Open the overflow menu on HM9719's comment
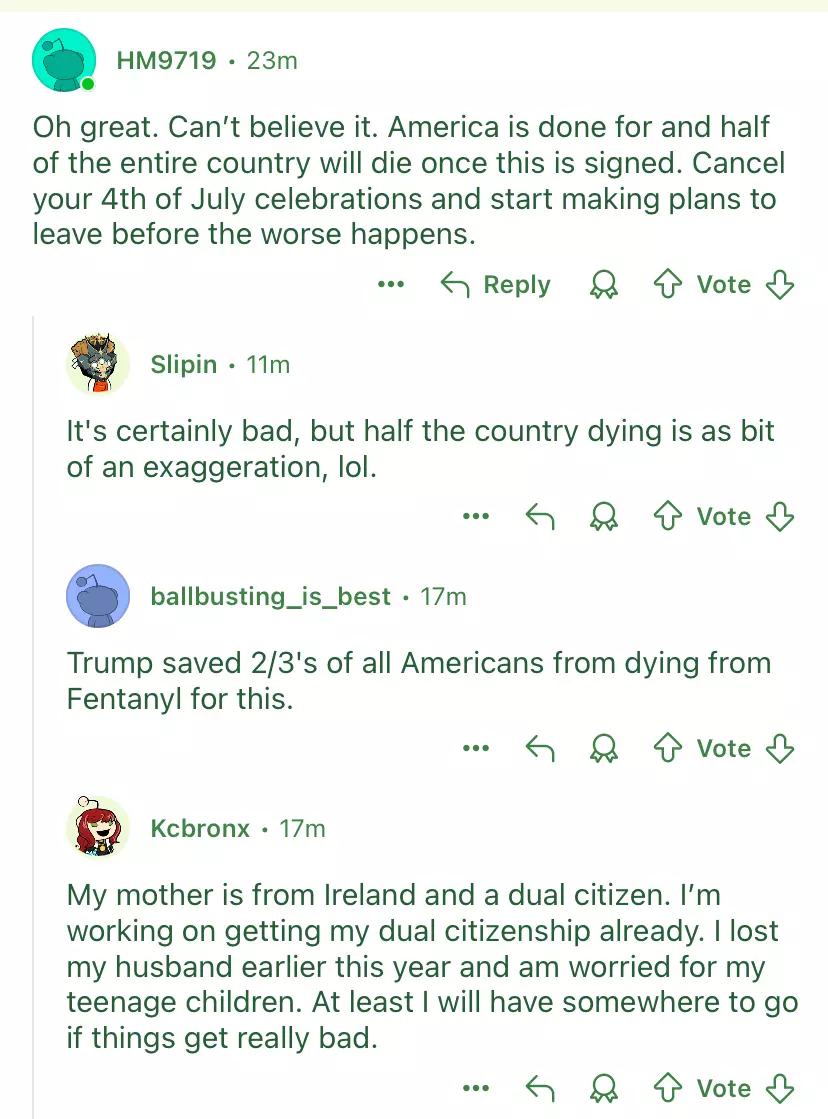Image resolution: width=828 pixels, height=1119 pixels. point(391,285)
